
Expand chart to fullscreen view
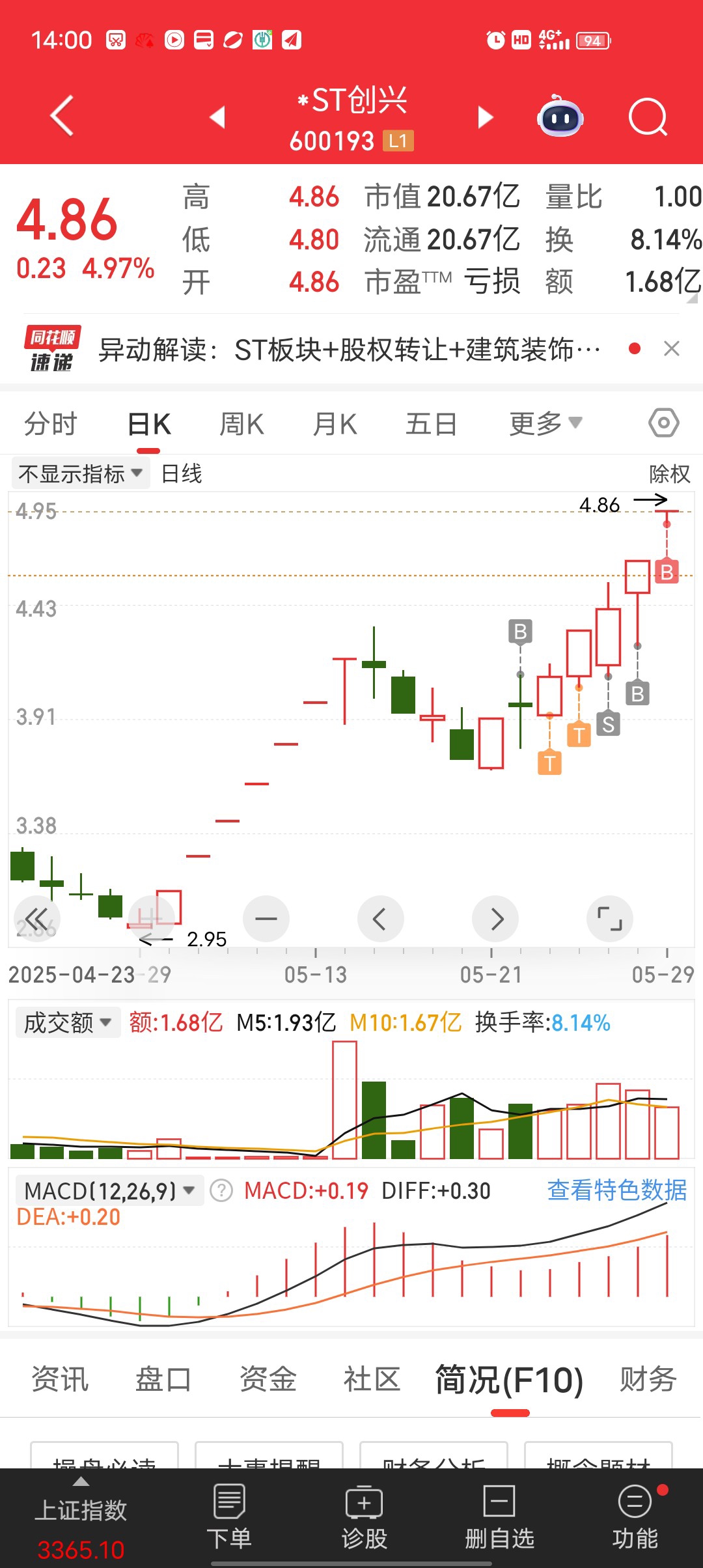coord(610,919)
